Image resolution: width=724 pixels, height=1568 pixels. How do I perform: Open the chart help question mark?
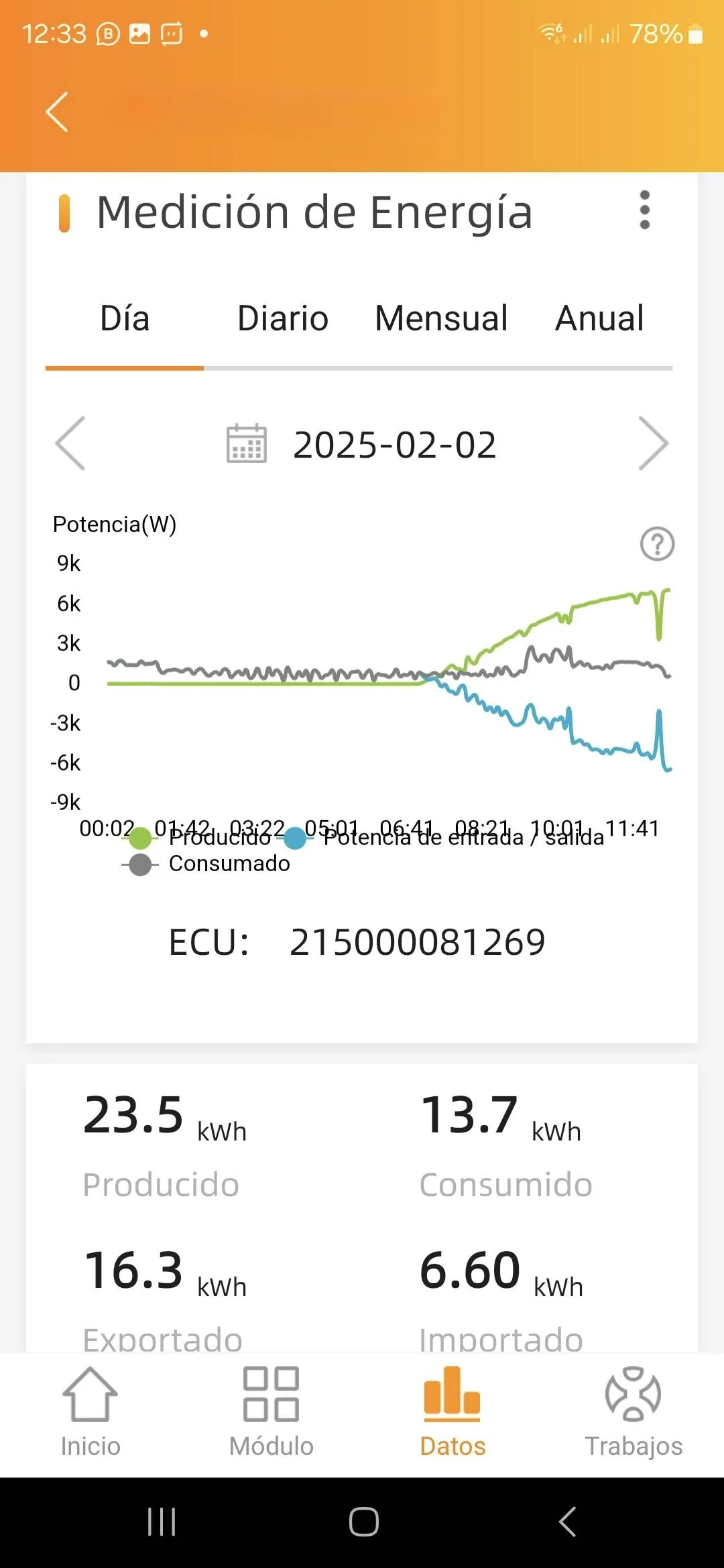click(657, 543)
